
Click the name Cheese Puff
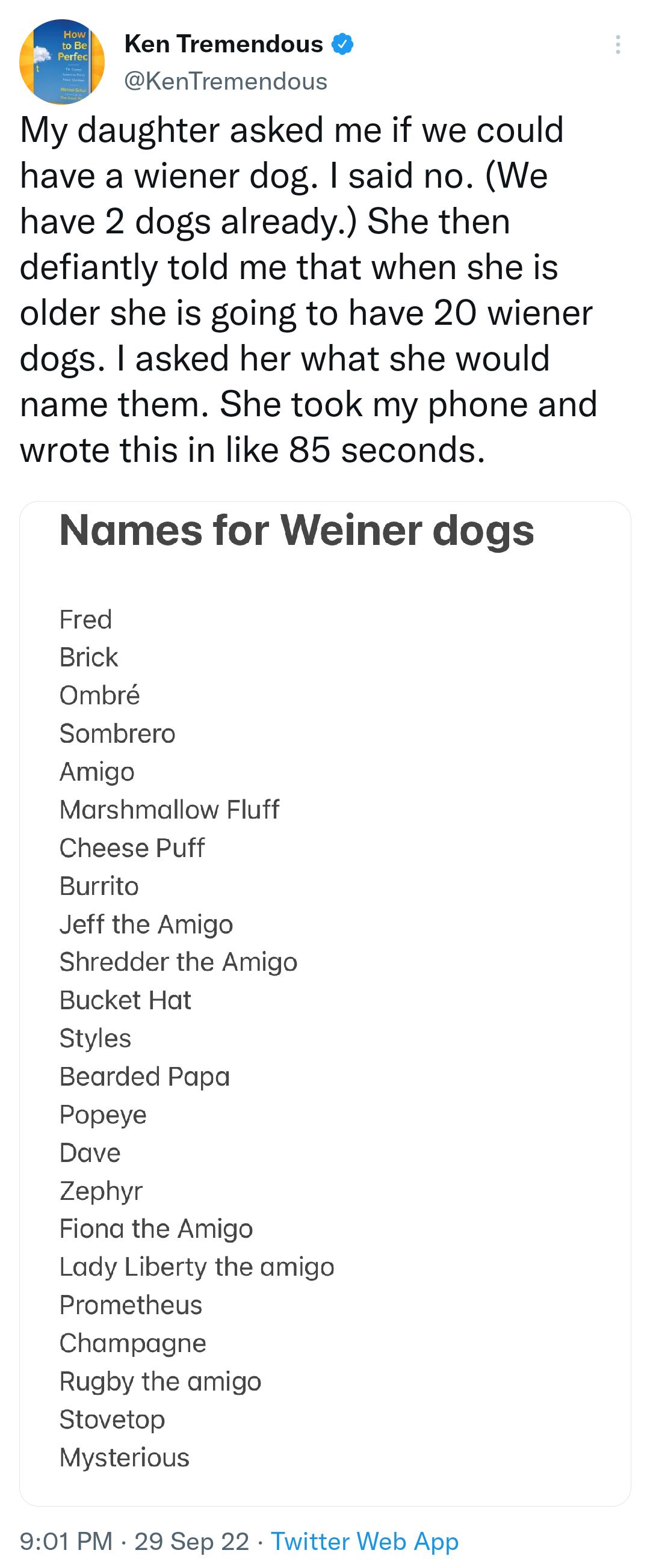pyautogui.click(x=133, y=847)
